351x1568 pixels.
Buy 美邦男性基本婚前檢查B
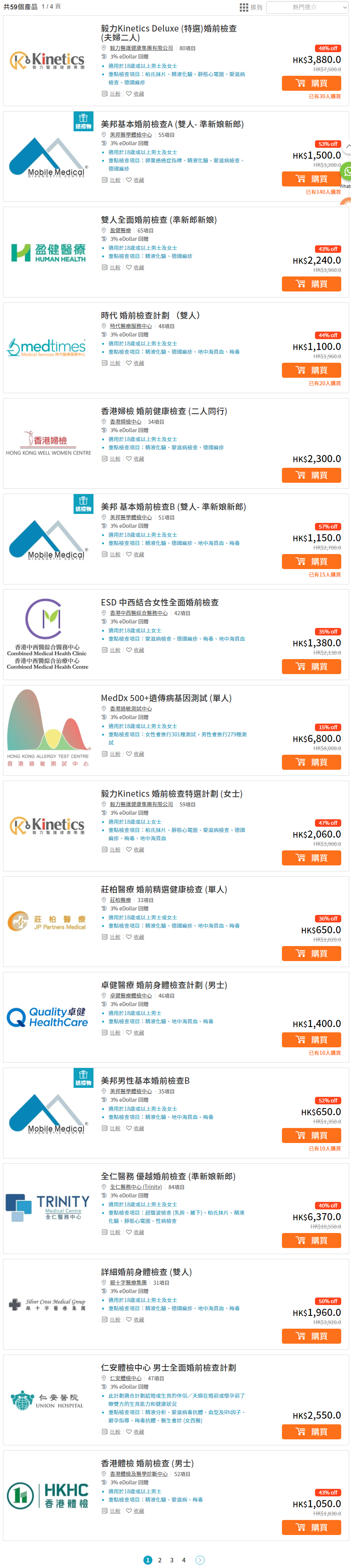pyautogui.click(x=311, y=1135)
